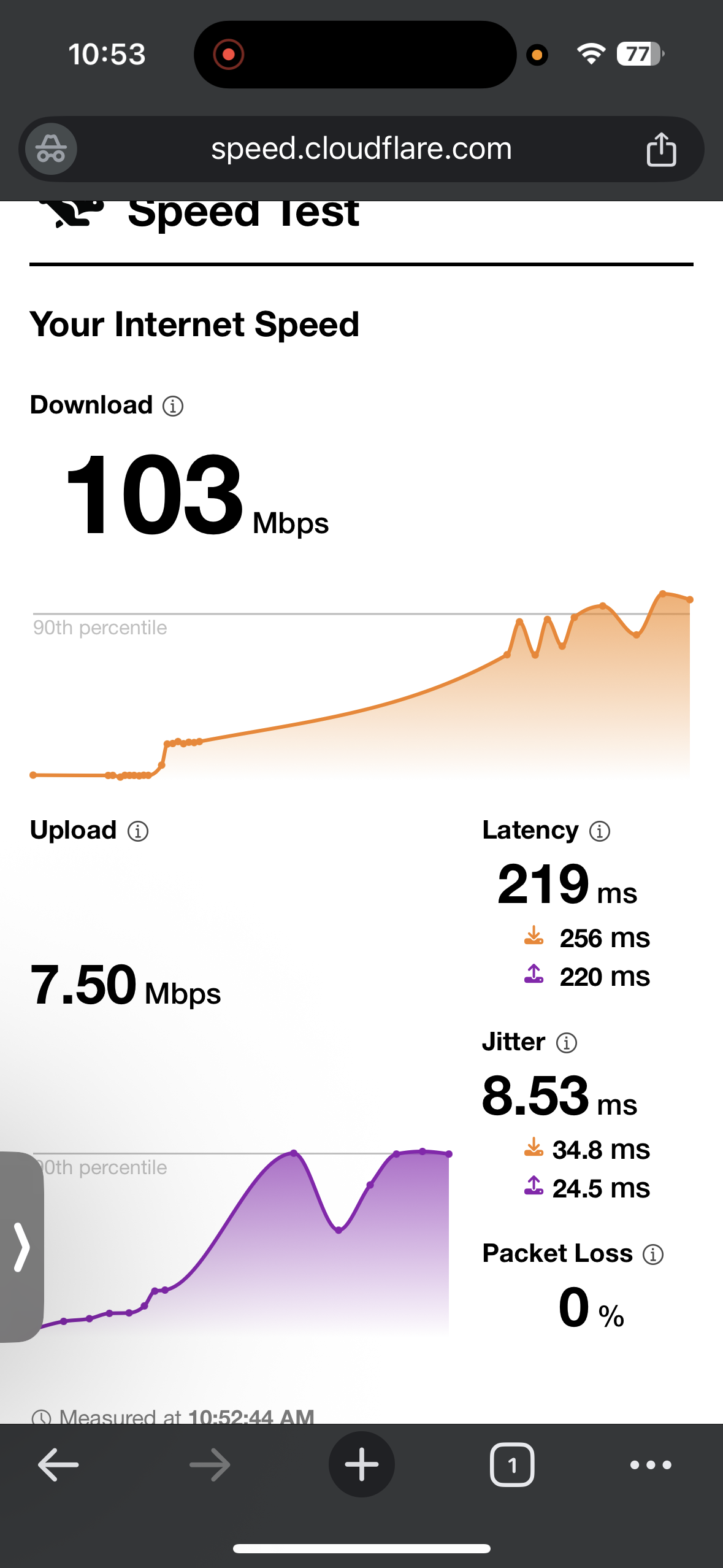This screenshot has width=723, height=1568.
Task: Open the Latency info icon
Action: click(599, 831)
